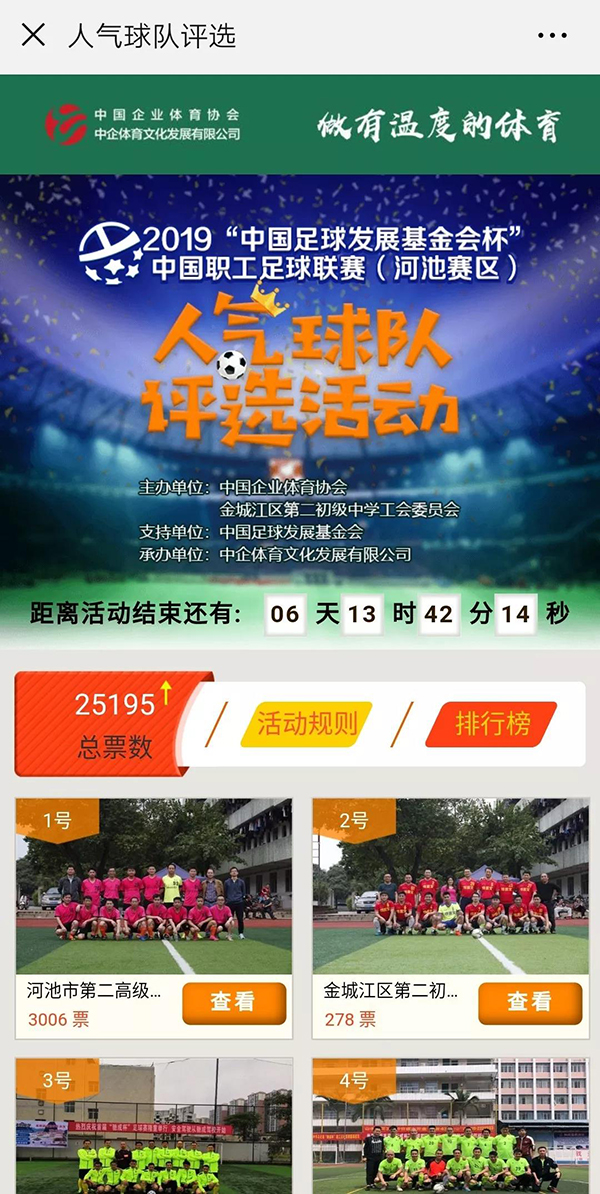This screenshot has height=1194, width=600.
Task: Open team 1号 photo card
Action: click(x=154, y=886)
